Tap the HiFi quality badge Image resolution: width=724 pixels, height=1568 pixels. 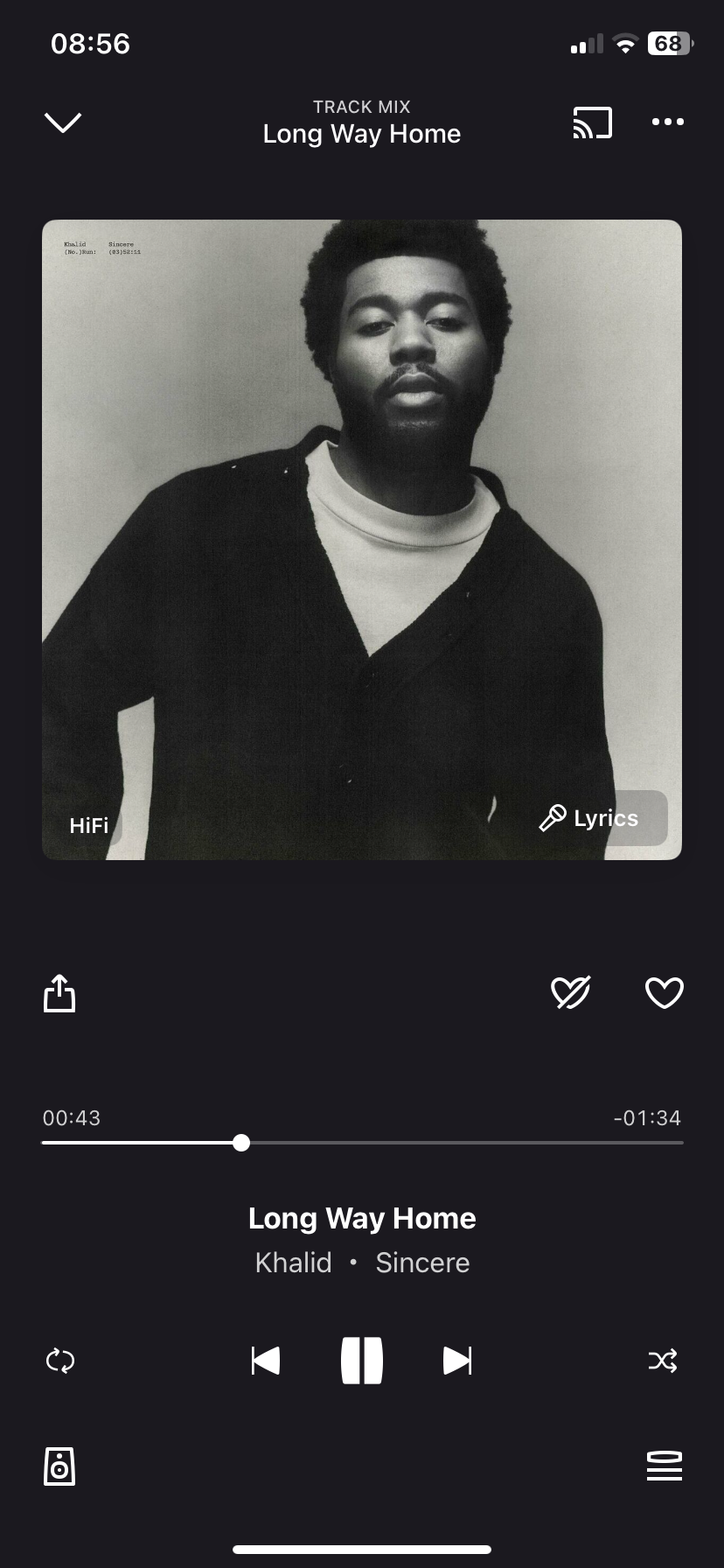point(88,825)
